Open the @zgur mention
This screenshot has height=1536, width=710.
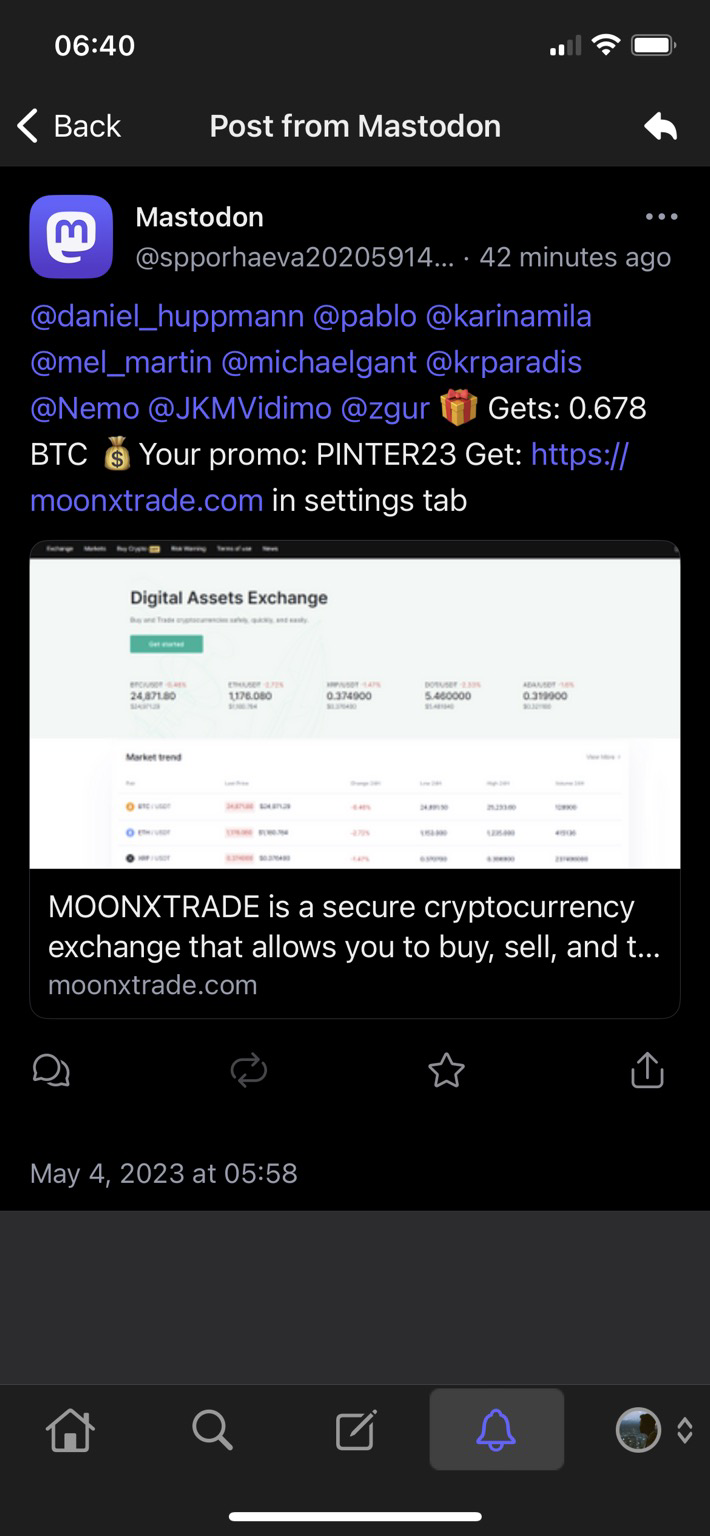385,408
